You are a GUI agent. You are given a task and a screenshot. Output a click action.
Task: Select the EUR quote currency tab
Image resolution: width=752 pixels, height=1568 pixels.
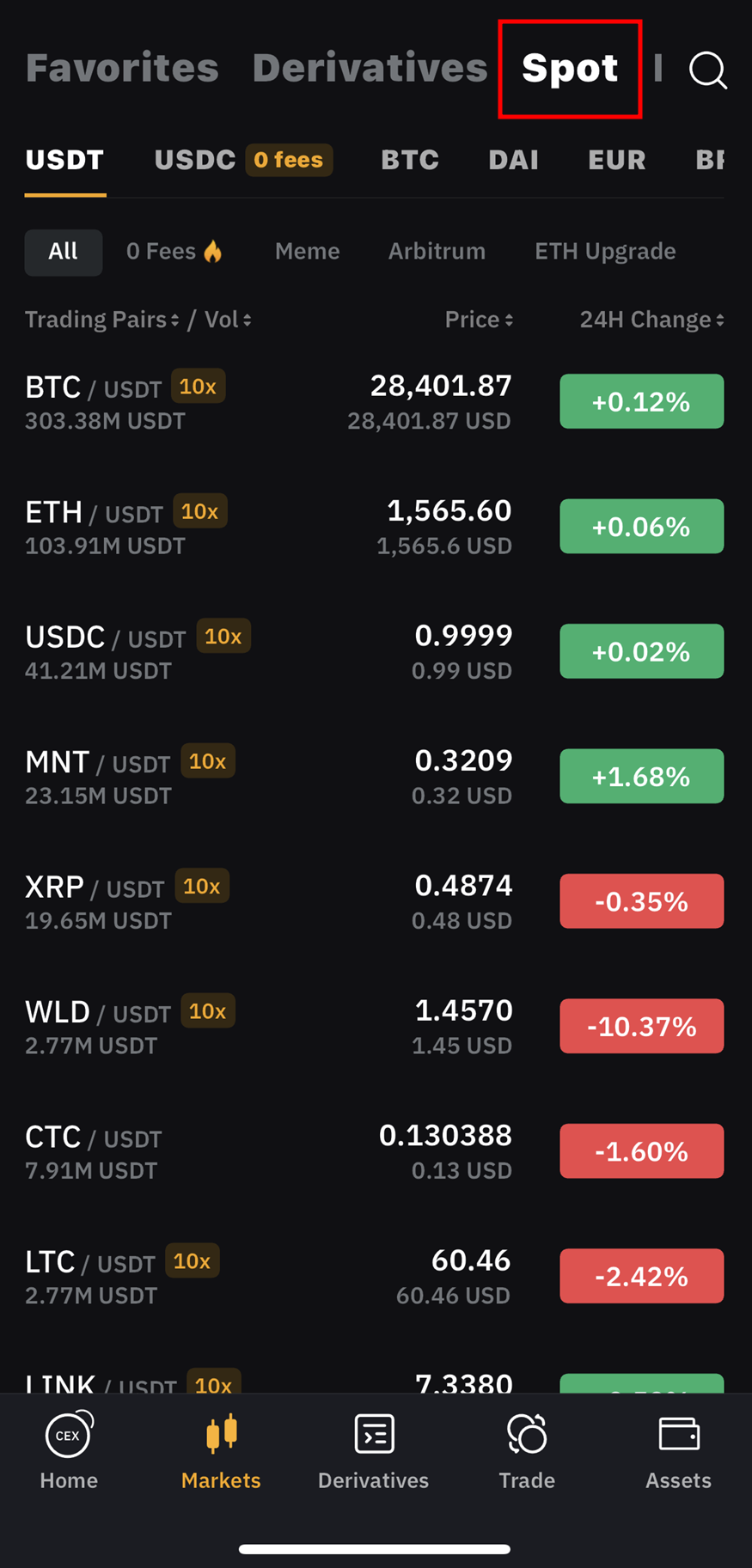pyautogui.click(x=616, y=160)
